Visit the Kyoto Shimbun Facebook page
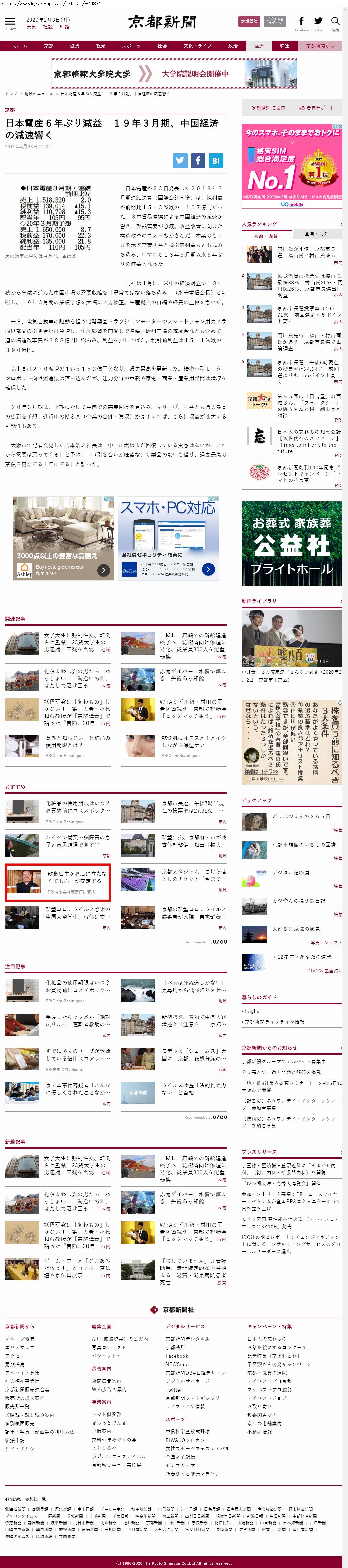 tap(302, 23)
